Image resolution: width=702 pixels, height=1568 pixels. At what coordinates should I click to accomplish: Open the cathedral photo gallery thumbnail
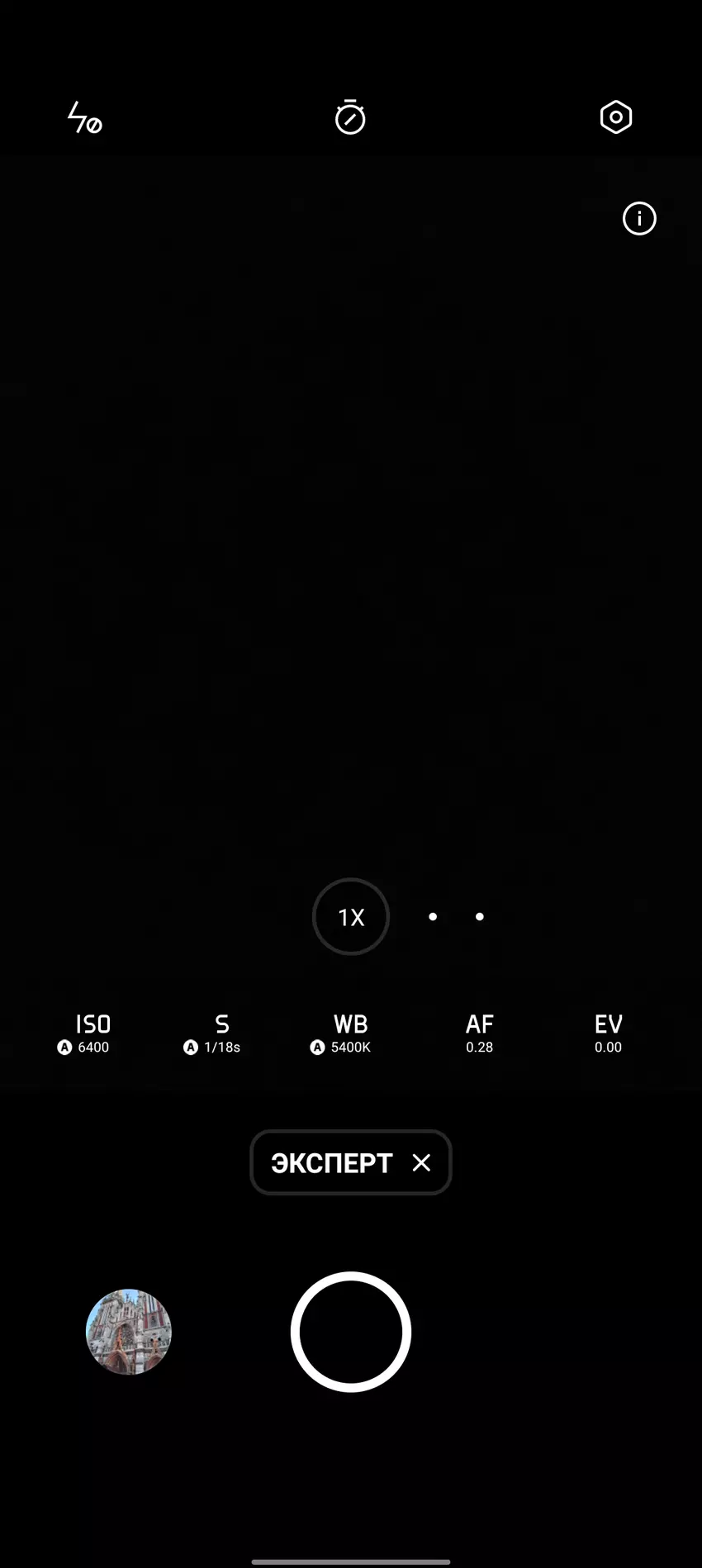coord(128,1331)
